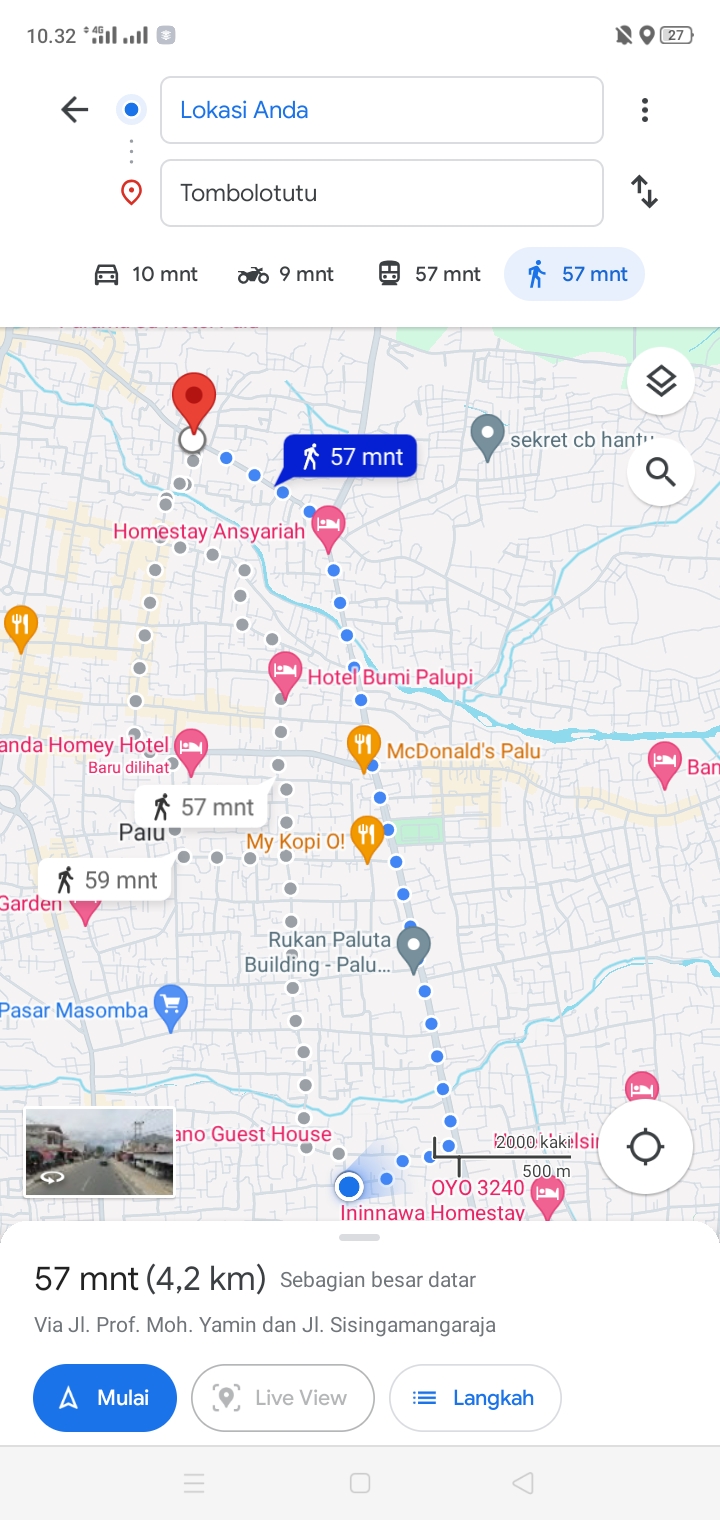The width and height of the screenshot is (720, 1520).
Task: Select the walking mode tab
Action: pos(574,274)
